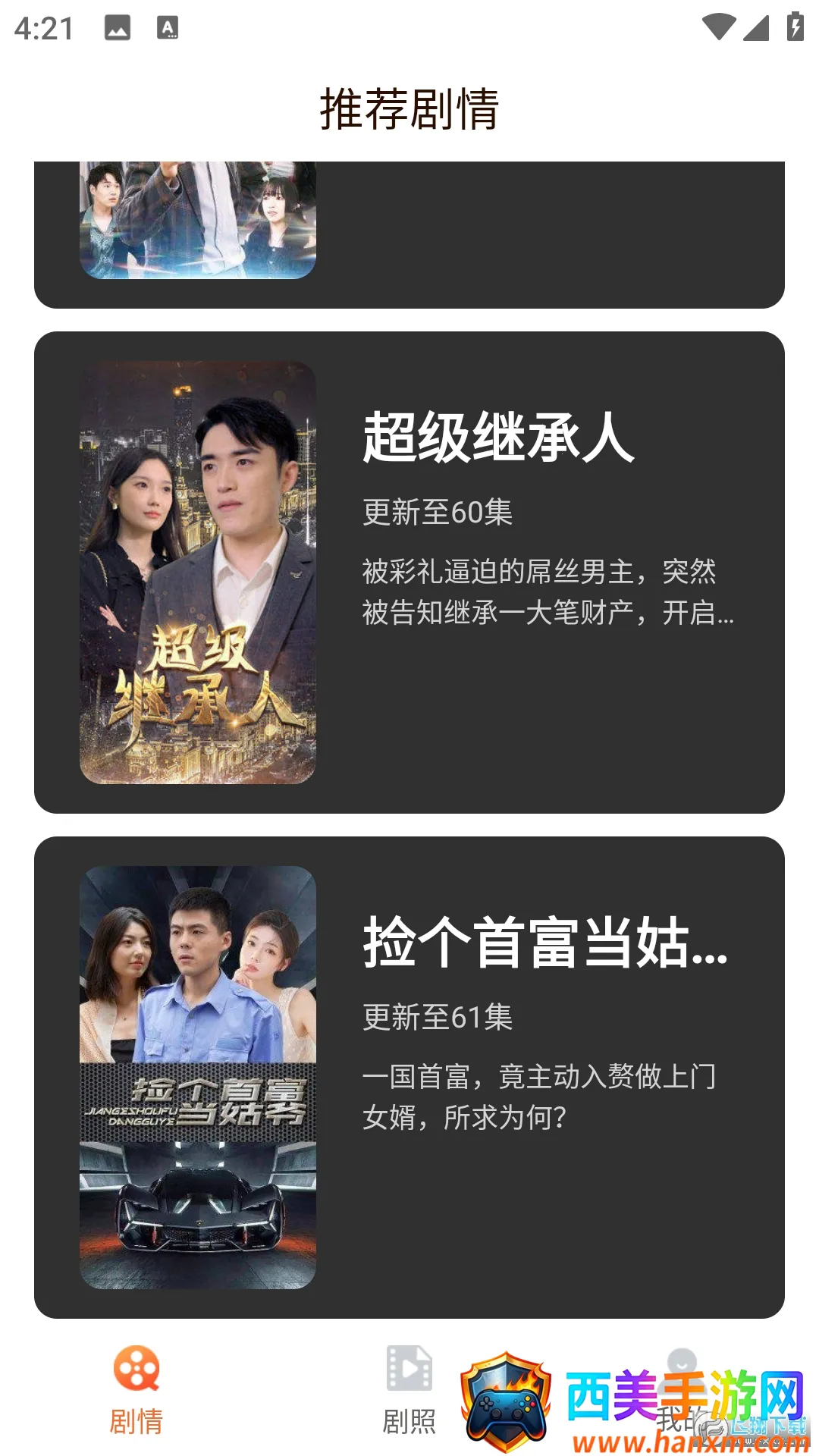Screen dimensions: 819x1456
Task: Switch to the 剧照 tab
Action: click(x=409, y=1389)
